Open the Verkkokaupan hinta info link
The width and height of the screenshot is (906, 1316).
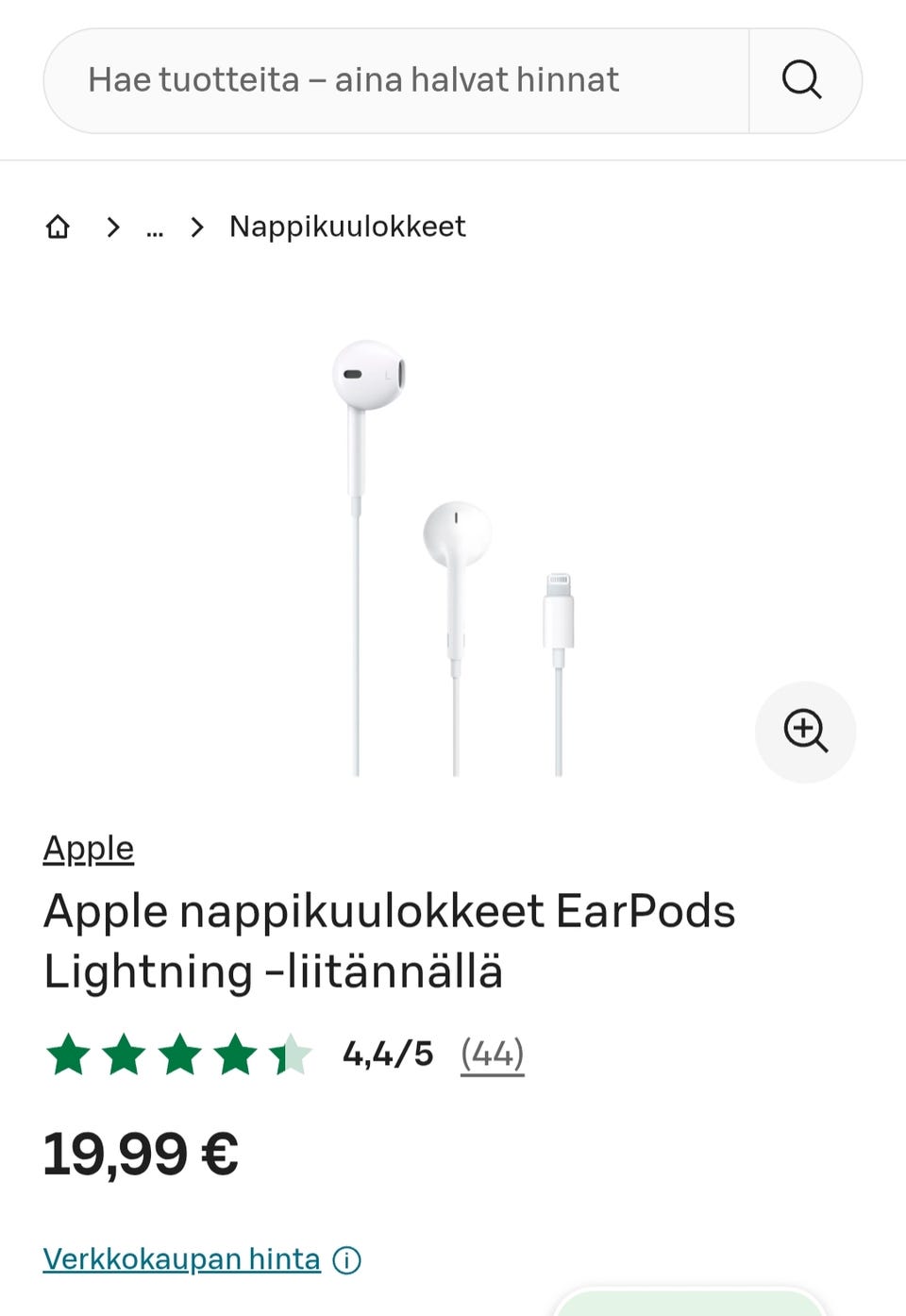click(182, 1259)
